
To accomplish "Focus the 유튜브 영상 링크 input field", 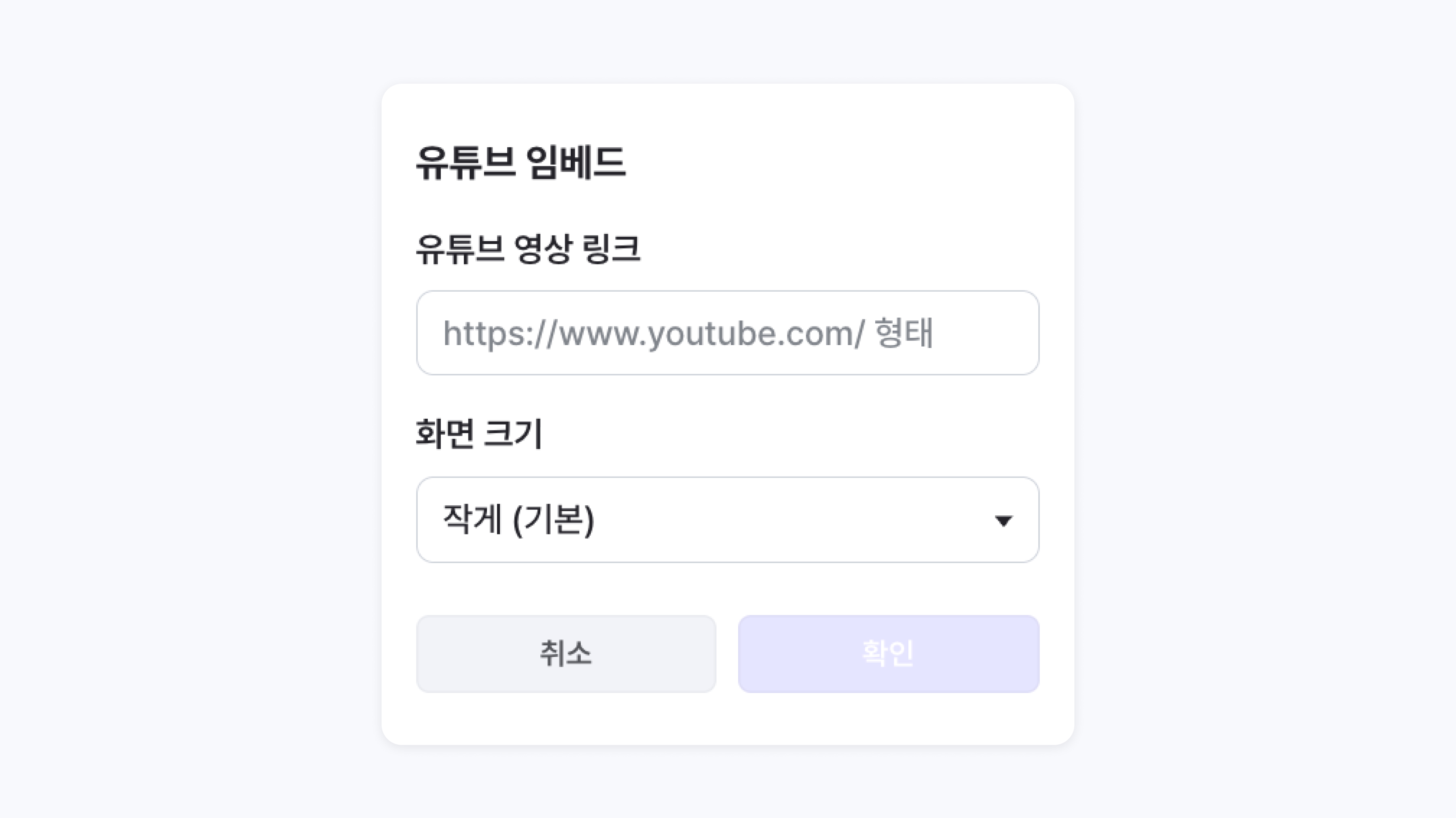I will coord(727,333).
